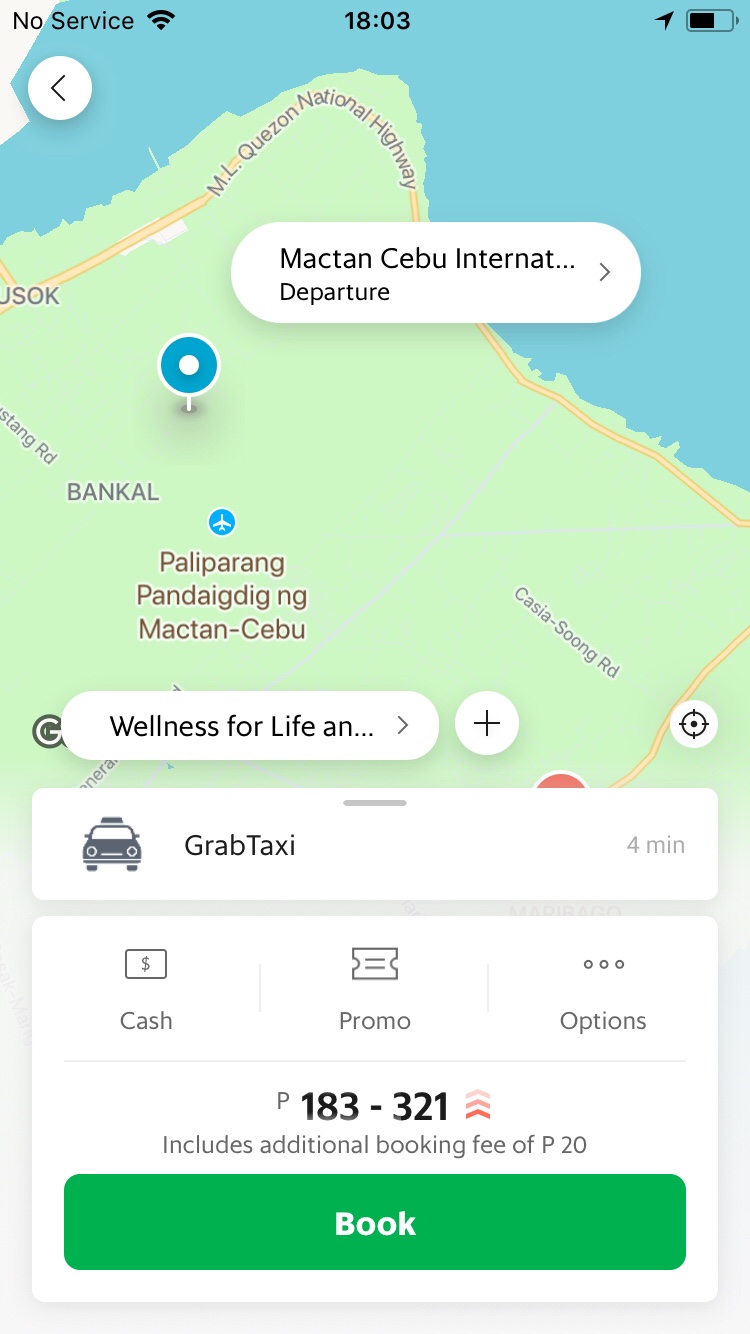Book the GrabTaxi ride

(x=375, y=1222)
